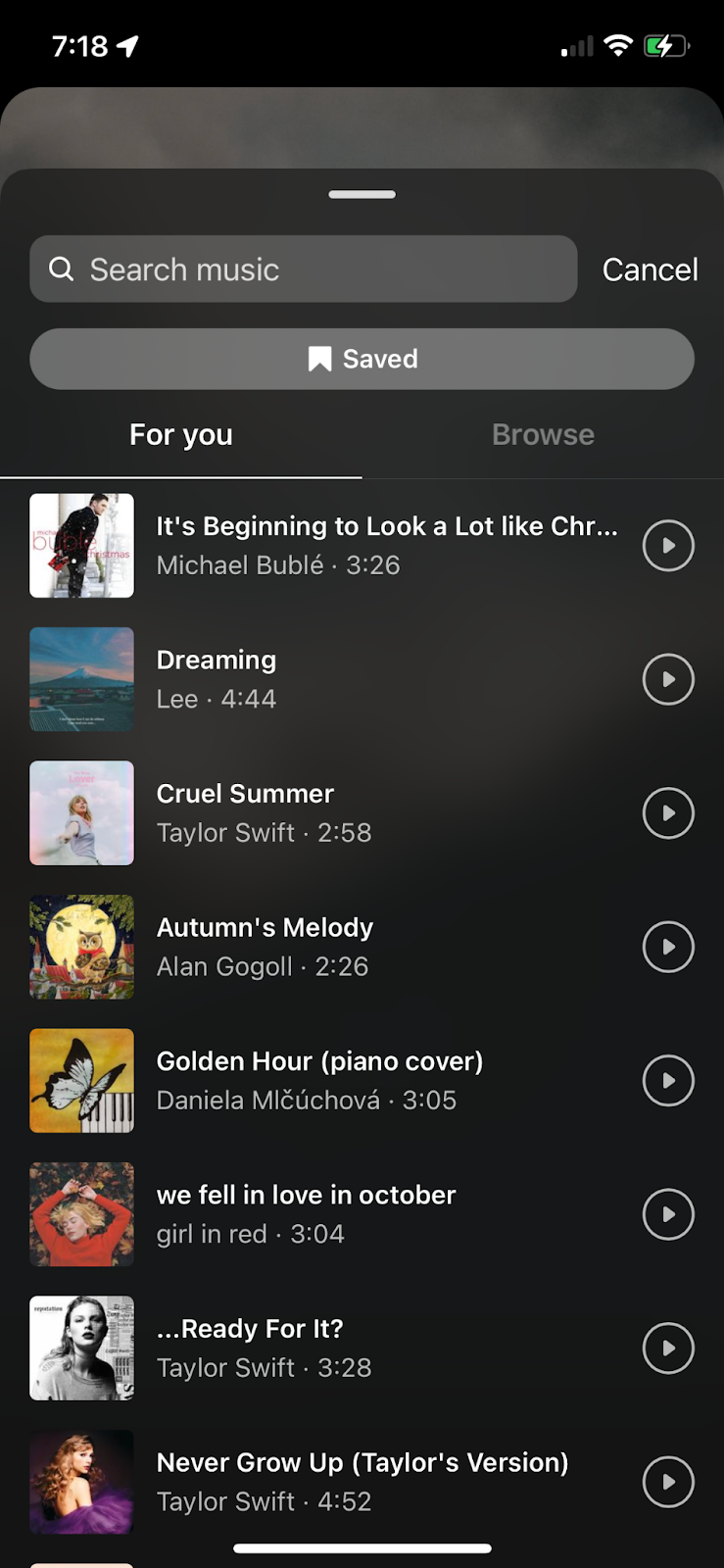Open Saved songs
Screen dimensions: 724x1568
(x=362, y=359)
